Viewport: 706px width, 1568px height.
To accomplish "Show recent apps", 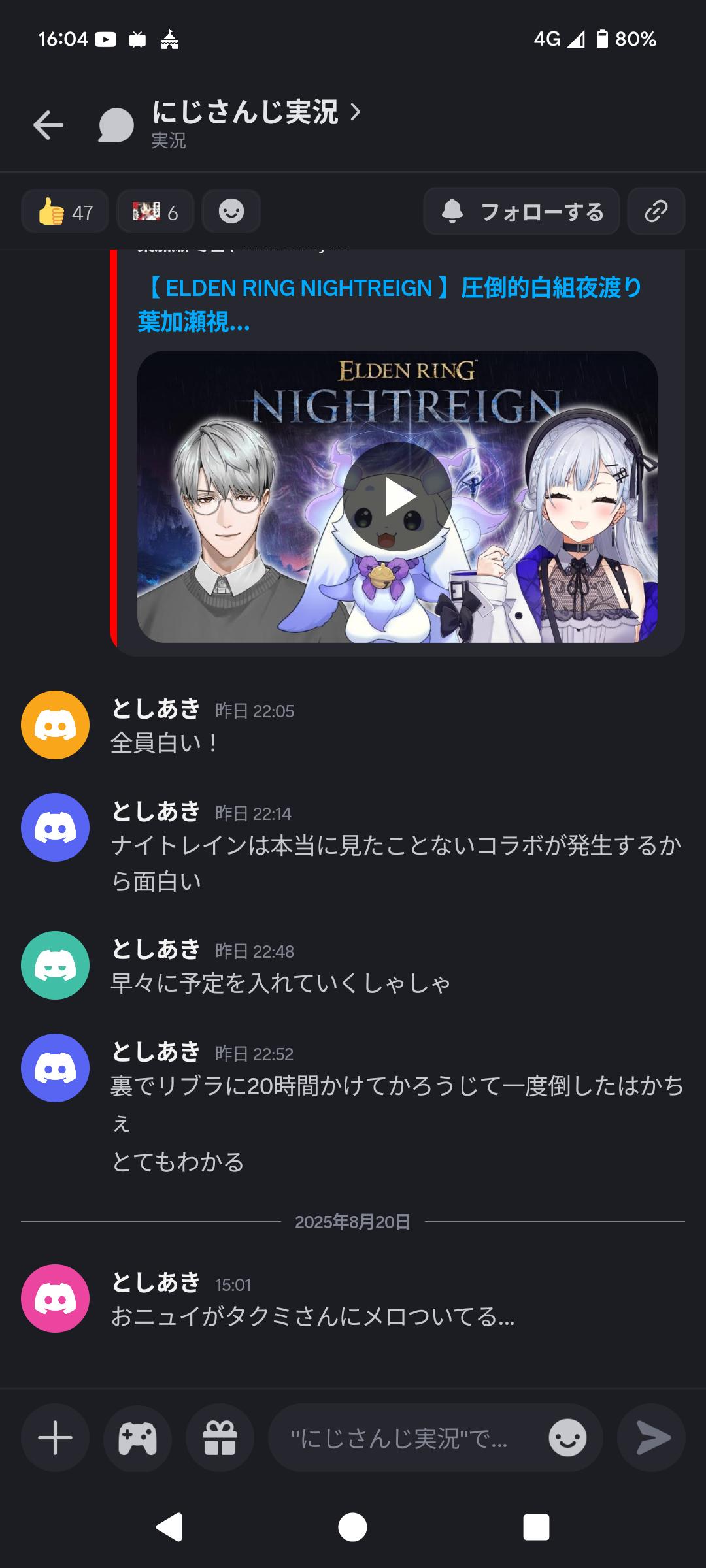I will pos(536,1527).
